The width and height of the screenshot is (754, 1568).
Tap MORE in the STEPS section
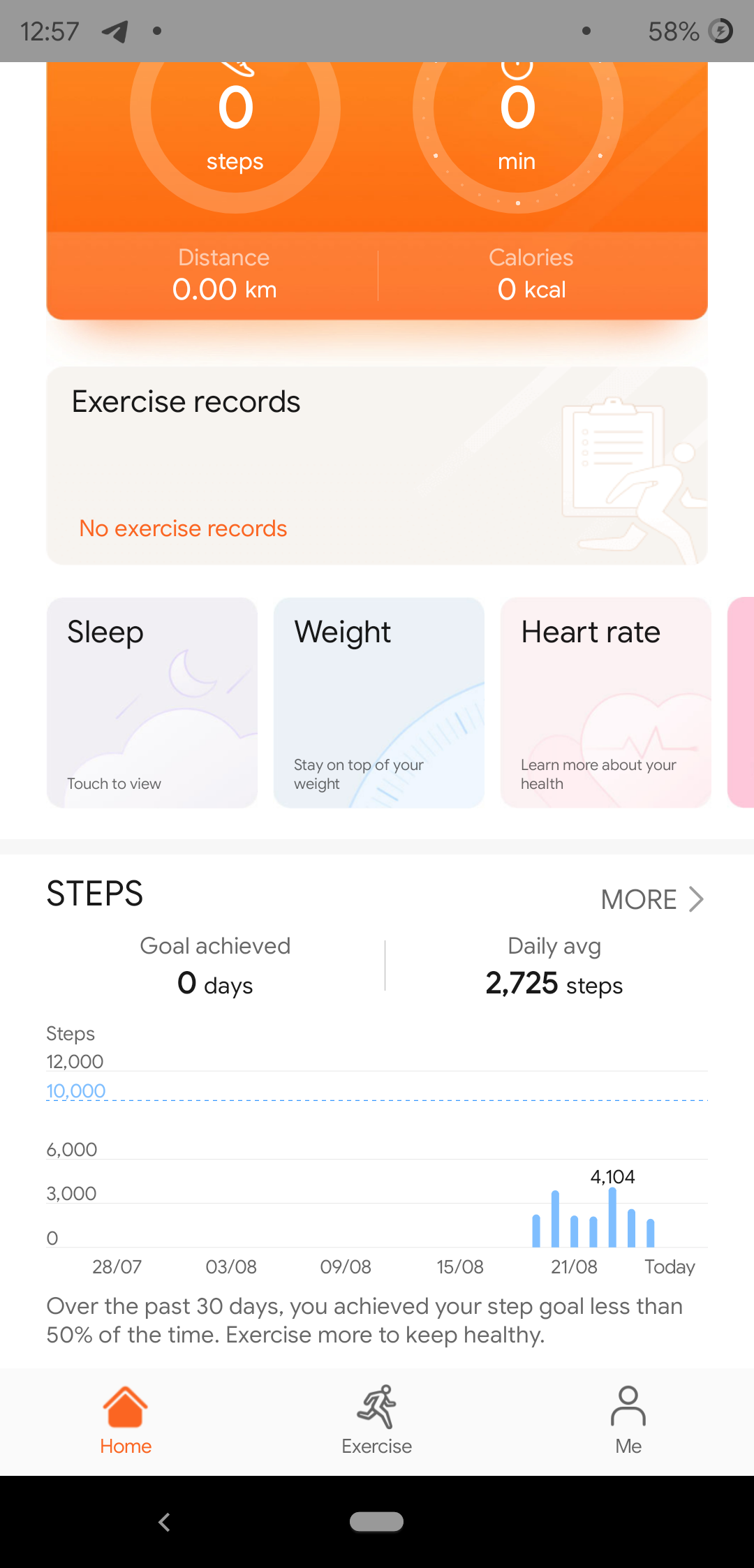click(x=652, y=899)
